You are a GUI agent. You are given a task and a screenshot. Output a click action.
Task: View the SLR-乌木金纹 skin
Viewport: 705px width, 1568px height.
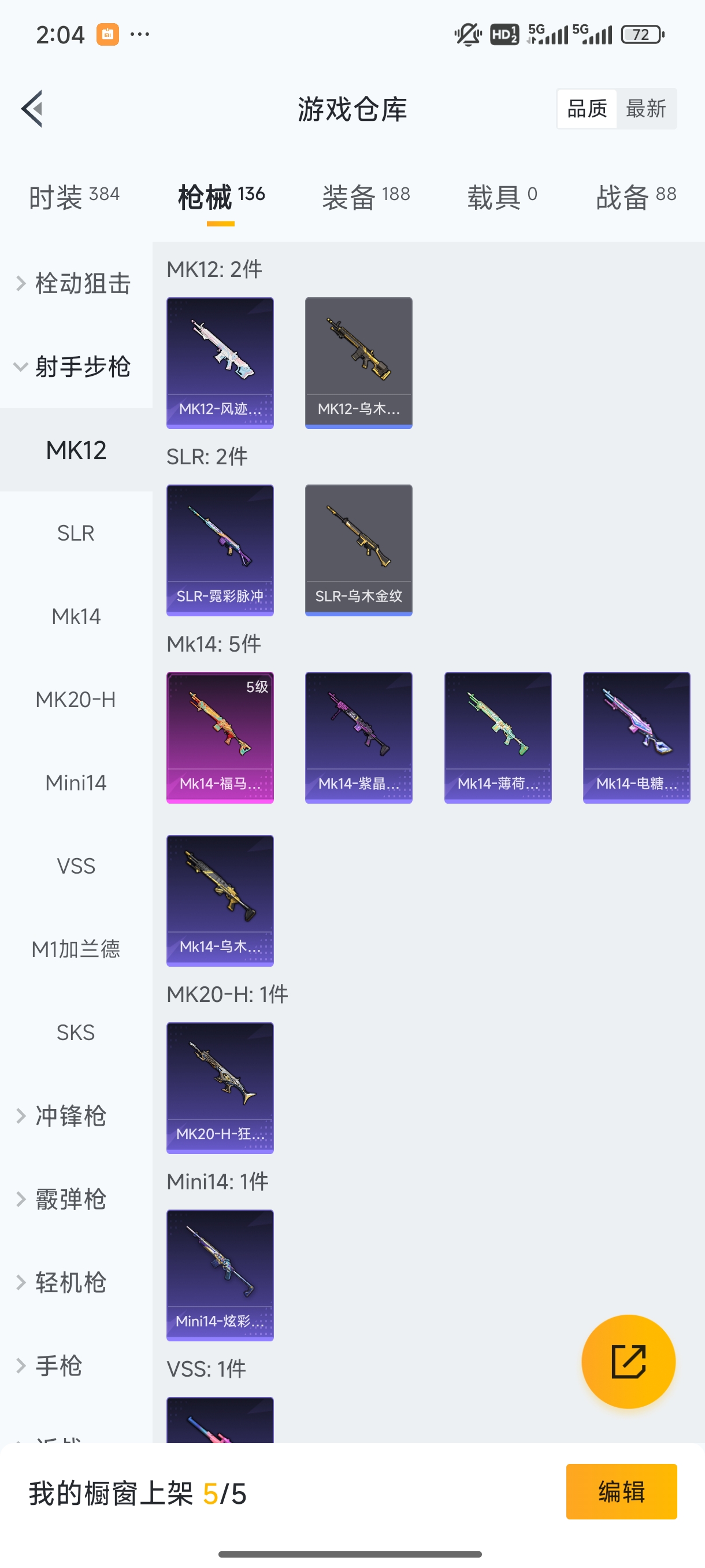tap(358, 550)
